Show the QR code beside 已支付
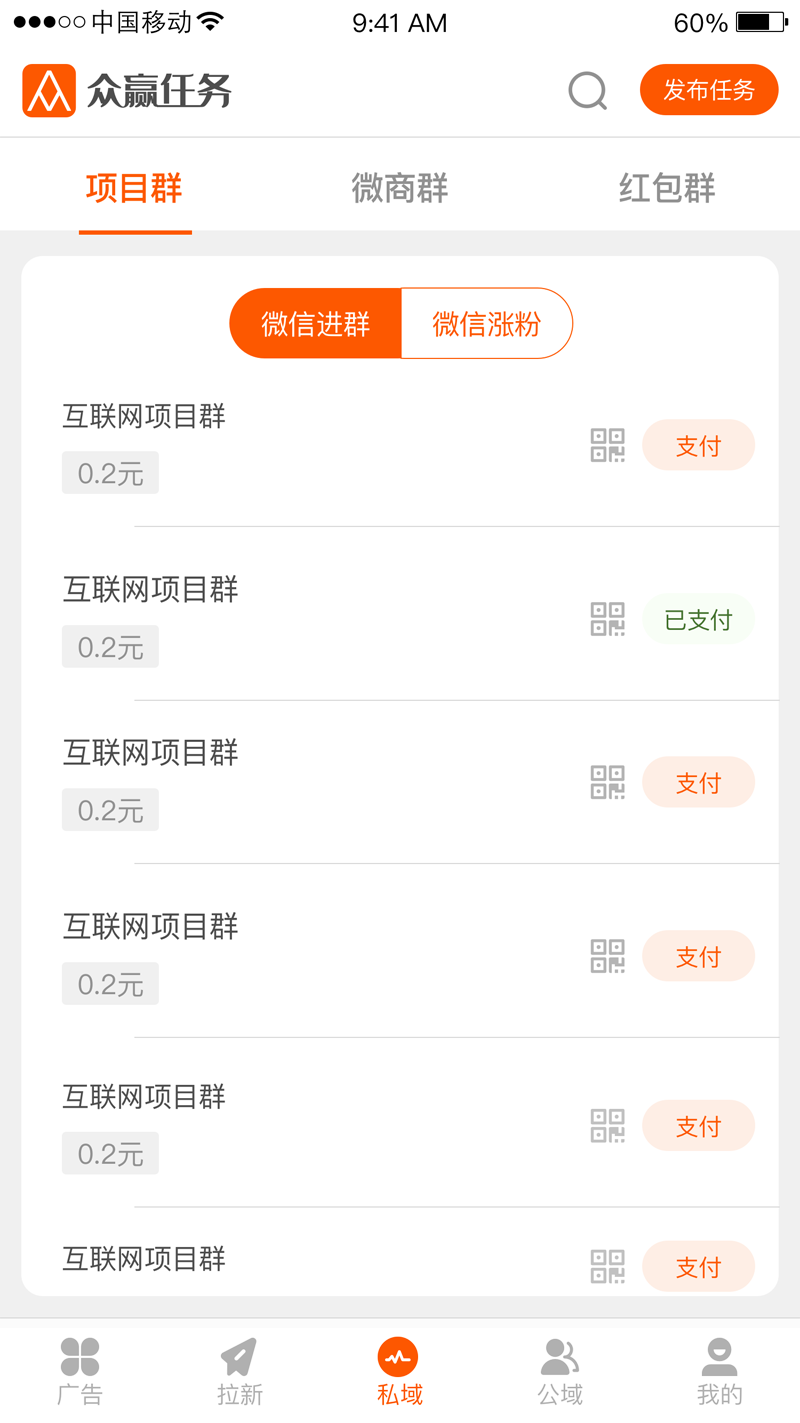Viewport: 800px width, 1423px height. point(608,620)
